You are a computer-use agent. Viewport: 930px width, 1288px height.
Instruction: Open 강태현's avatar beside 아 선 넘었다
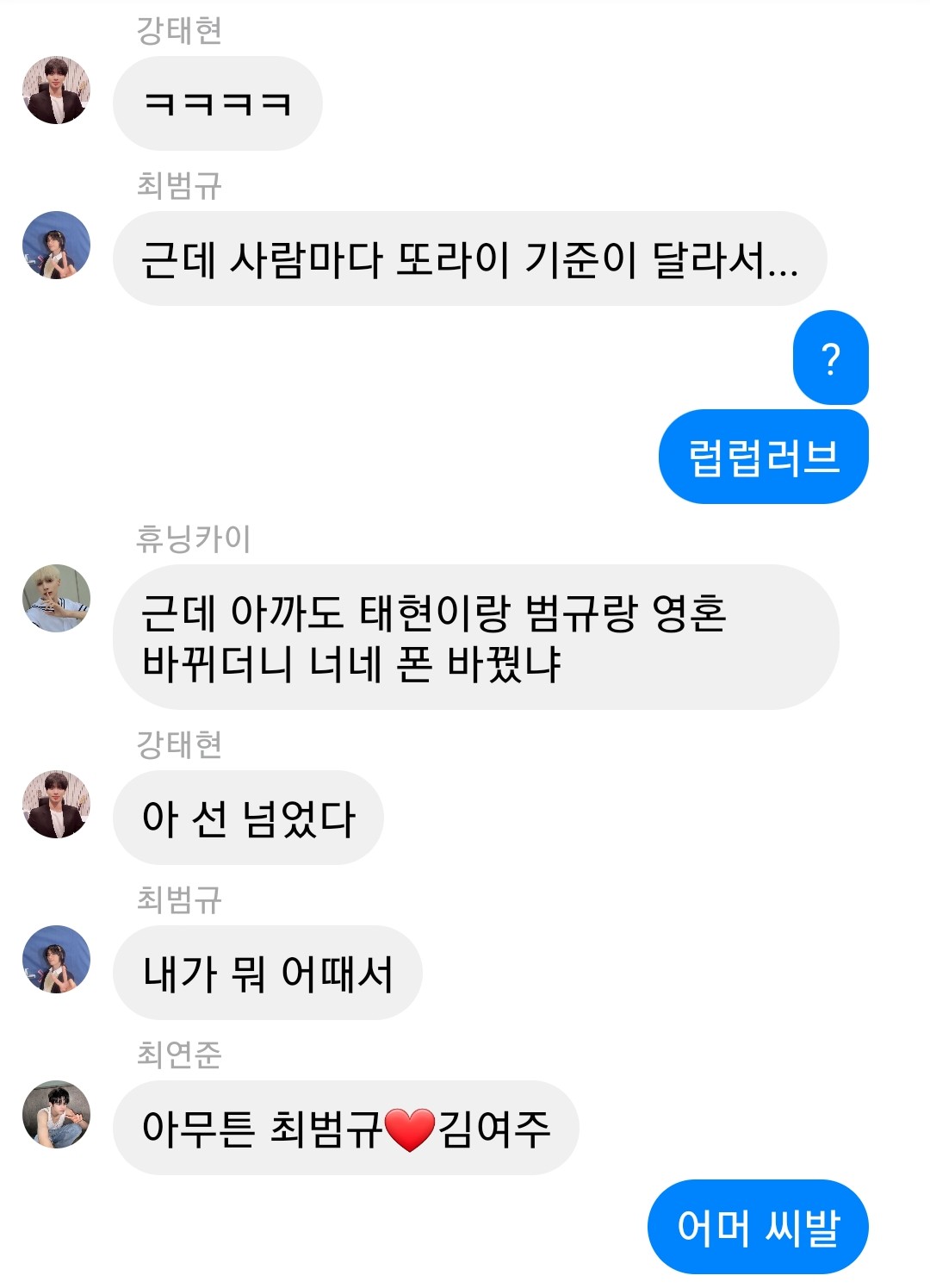pyautogui.click(x=56, y=805)
